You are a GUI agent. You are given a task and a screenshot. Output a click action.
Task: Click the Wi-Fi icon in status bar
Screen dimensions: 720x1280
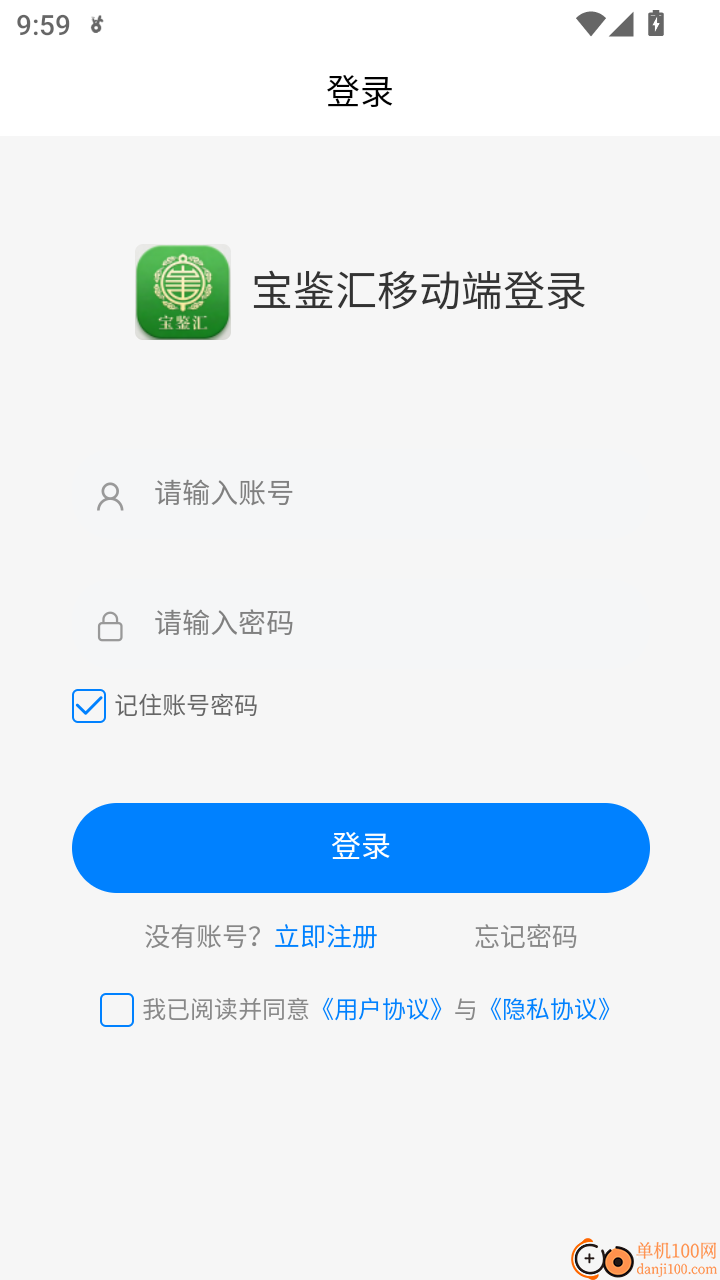pyautogui.click(x=592, y=24)
